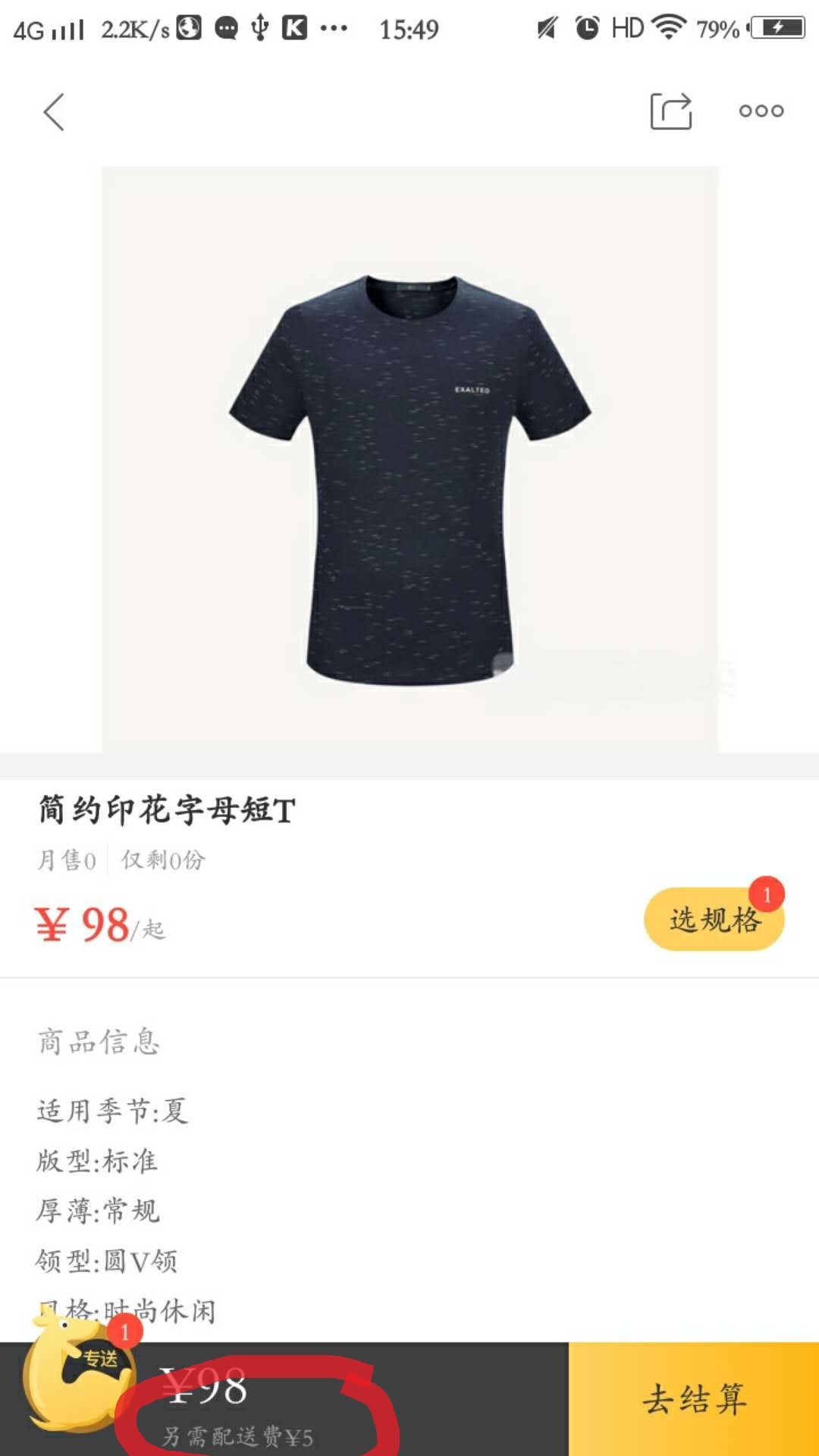This screenshot has width=819, height=1456.
Task: Tap the USB connection icon in status bar
Action: pyautogui.click(x=259, y=27)
